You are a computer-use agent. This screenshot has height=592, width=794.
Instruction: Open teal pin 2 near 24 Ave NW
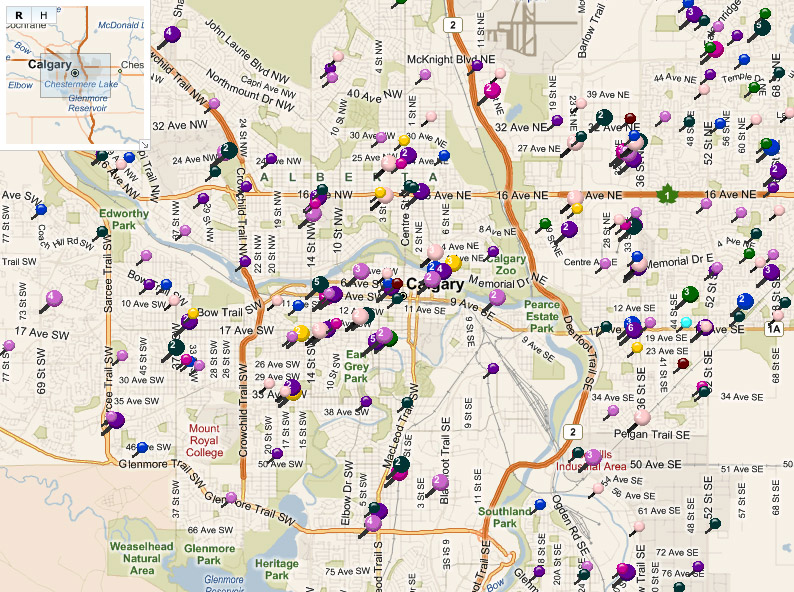point(229,151)
